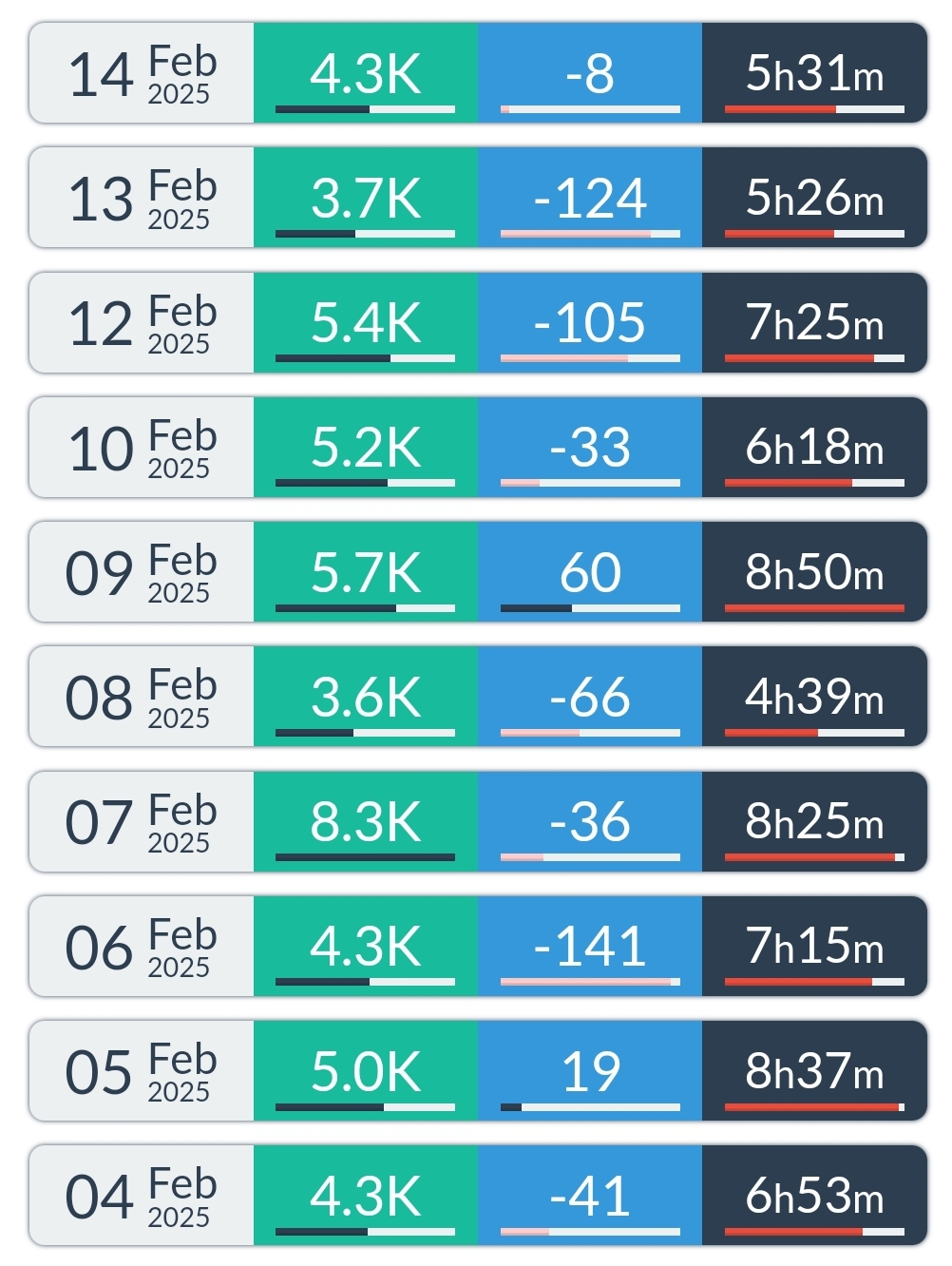Open the 14 Feb 2025 entry
Viewport: 952px width, 1266px height.
coord(143,73)
